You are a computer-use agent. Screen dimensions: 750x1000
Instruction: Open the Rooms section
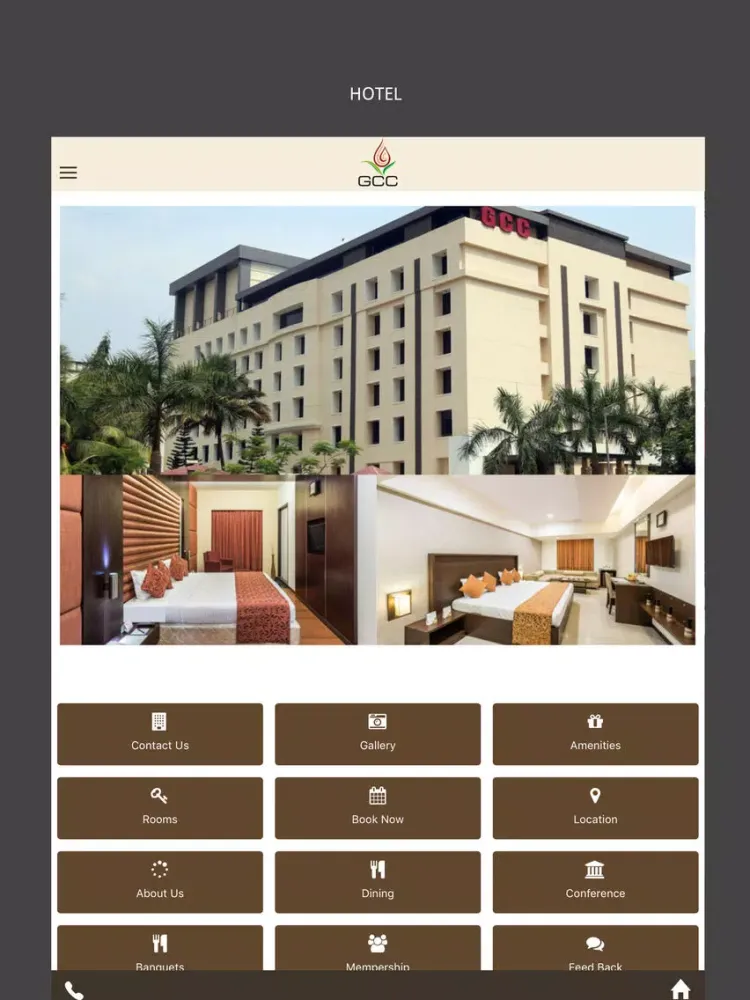pyautogui.click(x=160, y=808)
